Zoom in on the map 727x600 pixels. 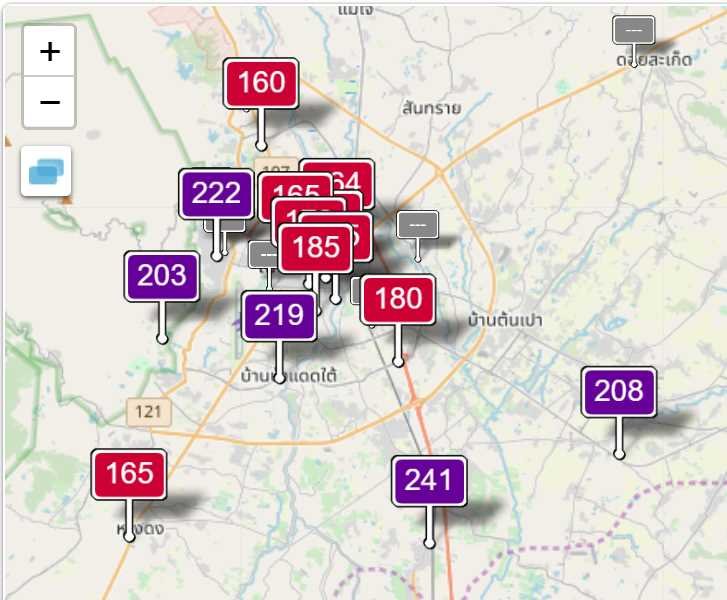point(49,51)
